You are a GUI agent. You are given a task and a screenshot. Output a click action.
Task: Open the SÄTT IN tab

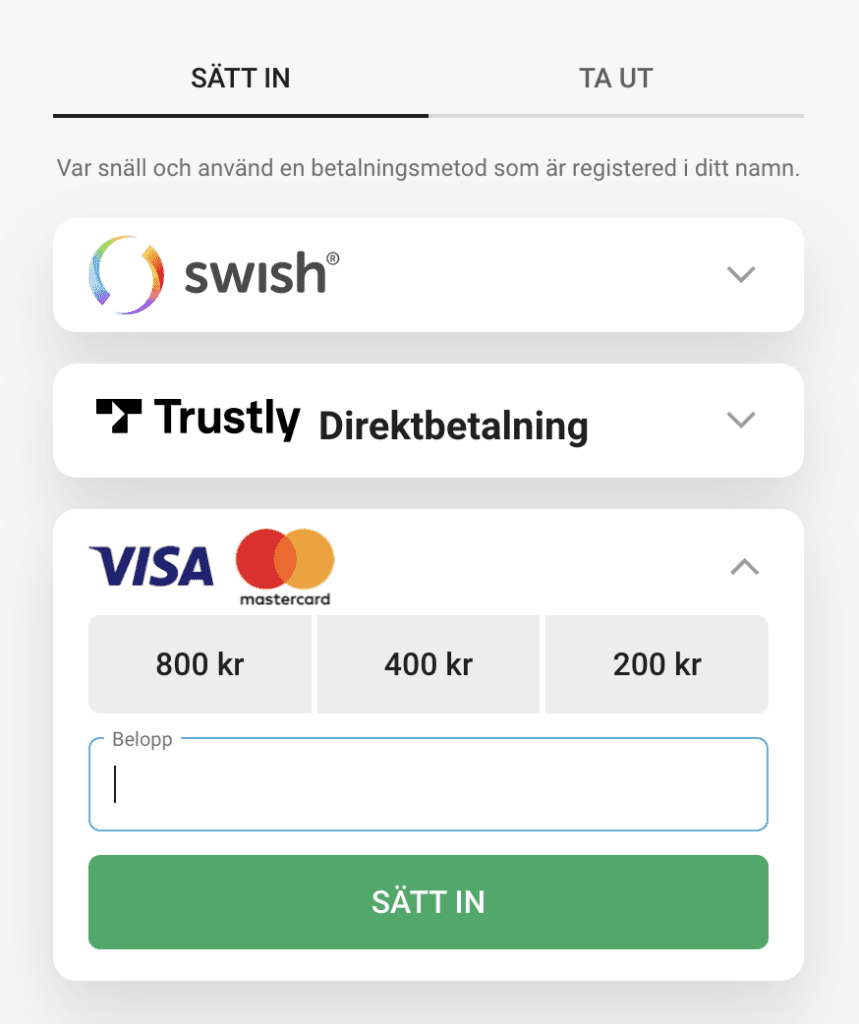240,77
